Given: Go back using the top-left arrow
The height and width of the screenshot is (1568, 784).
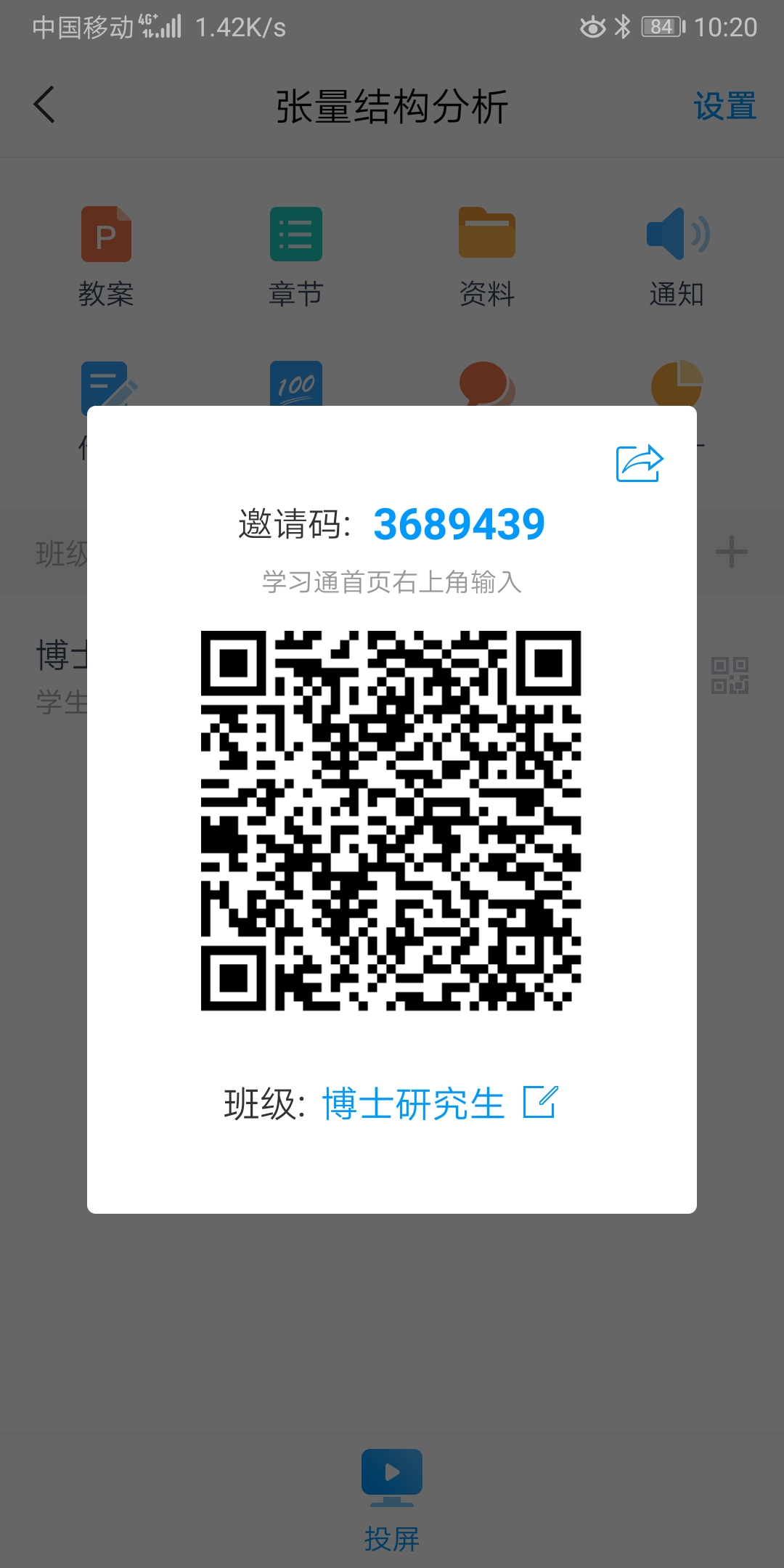Looking at the screenshot, I should pyautogui.click(x=45, y=105).
